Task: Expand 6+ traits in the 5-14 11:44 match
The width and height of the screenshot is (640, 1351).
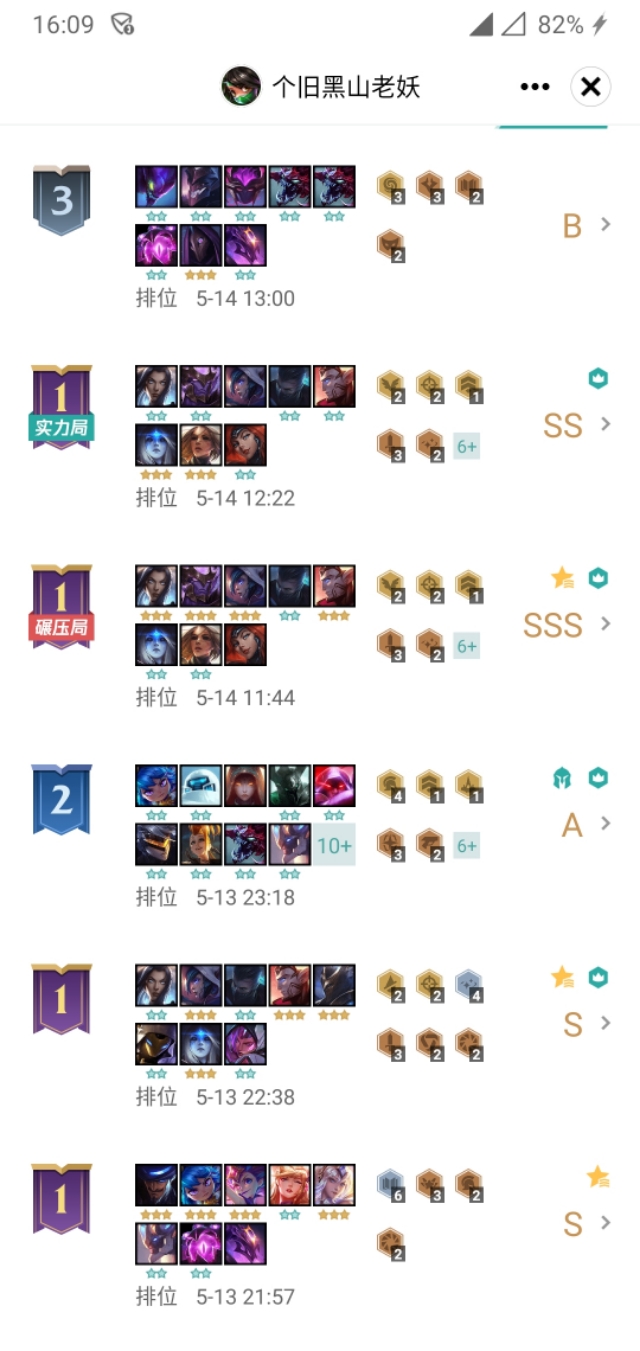Action: (467, 646)
